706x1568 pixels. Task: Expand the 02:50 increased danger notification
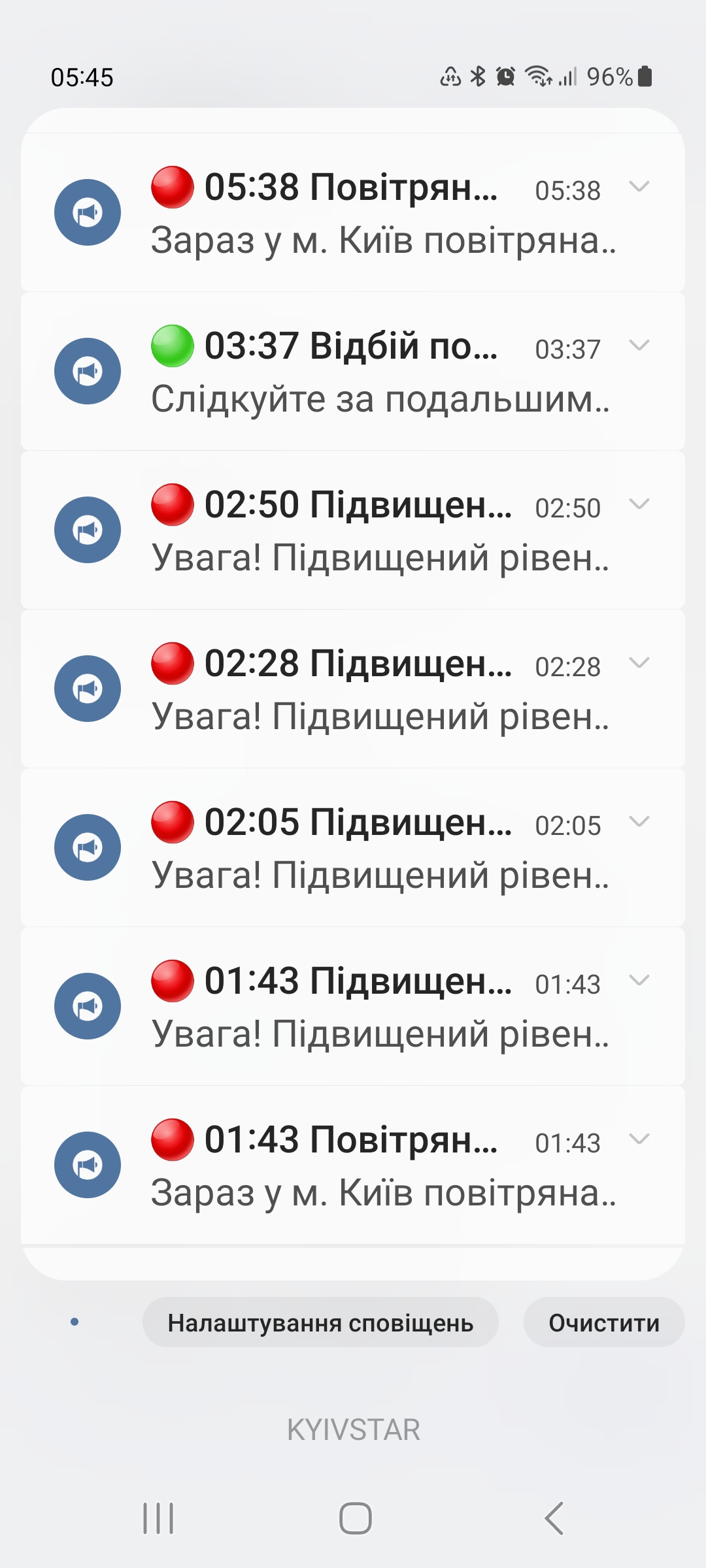(639, 504)
